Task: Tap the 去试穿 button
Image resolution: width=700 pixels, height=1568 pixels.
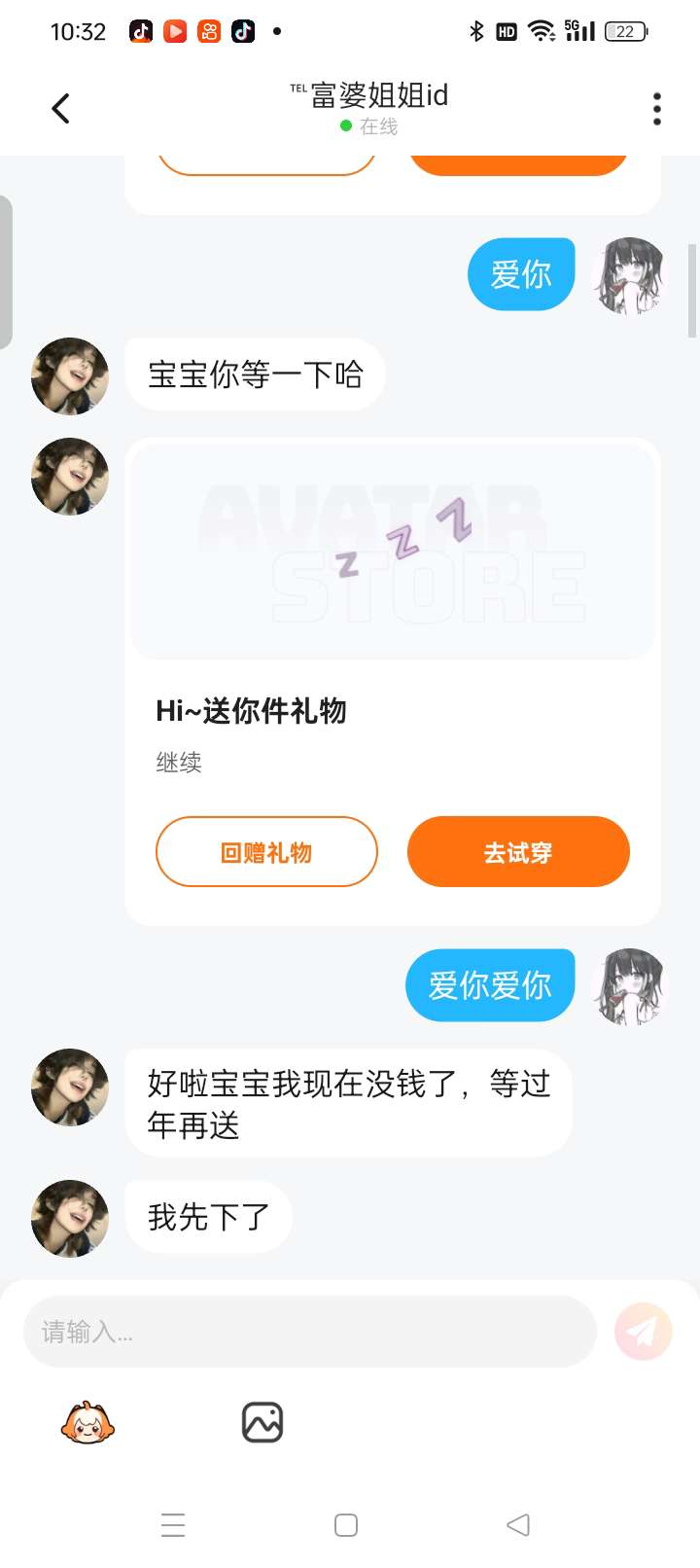Action: click(x=518, y=852)
